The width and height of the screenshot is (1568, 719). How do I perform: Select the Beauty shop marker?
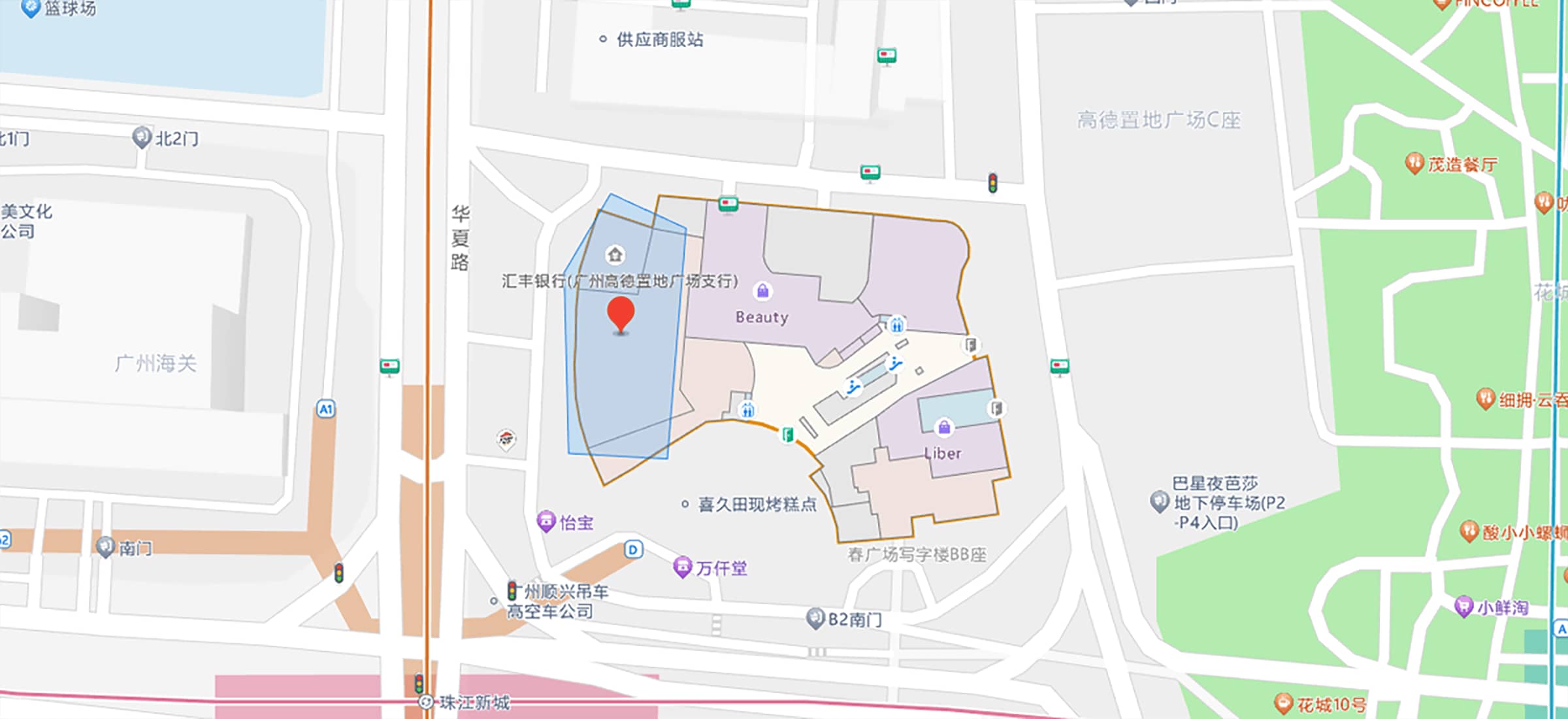(x=762, y=292)
